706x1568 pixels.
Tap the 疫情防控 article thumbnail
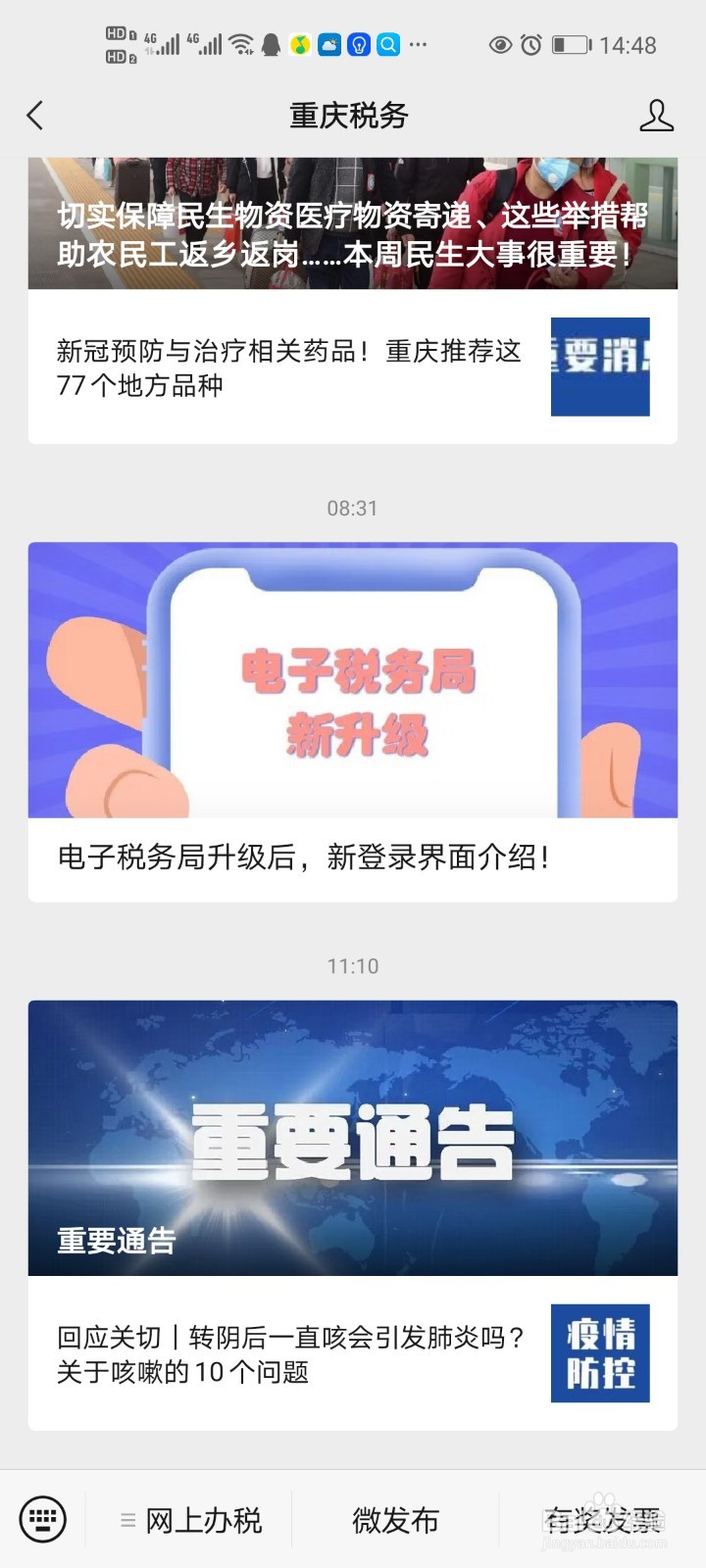[x=599, y=1353]
